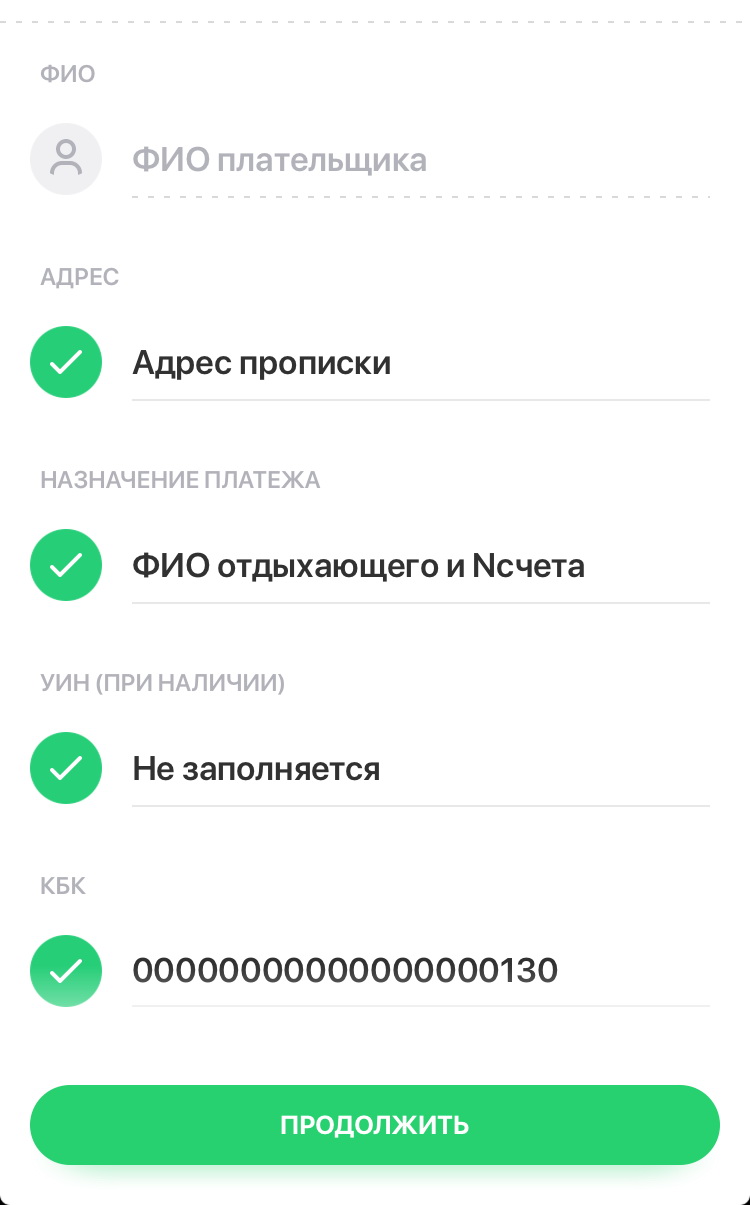Edit the Адрес прописки field
This screenshot has width=750, height=1205.
coord(420,362)
